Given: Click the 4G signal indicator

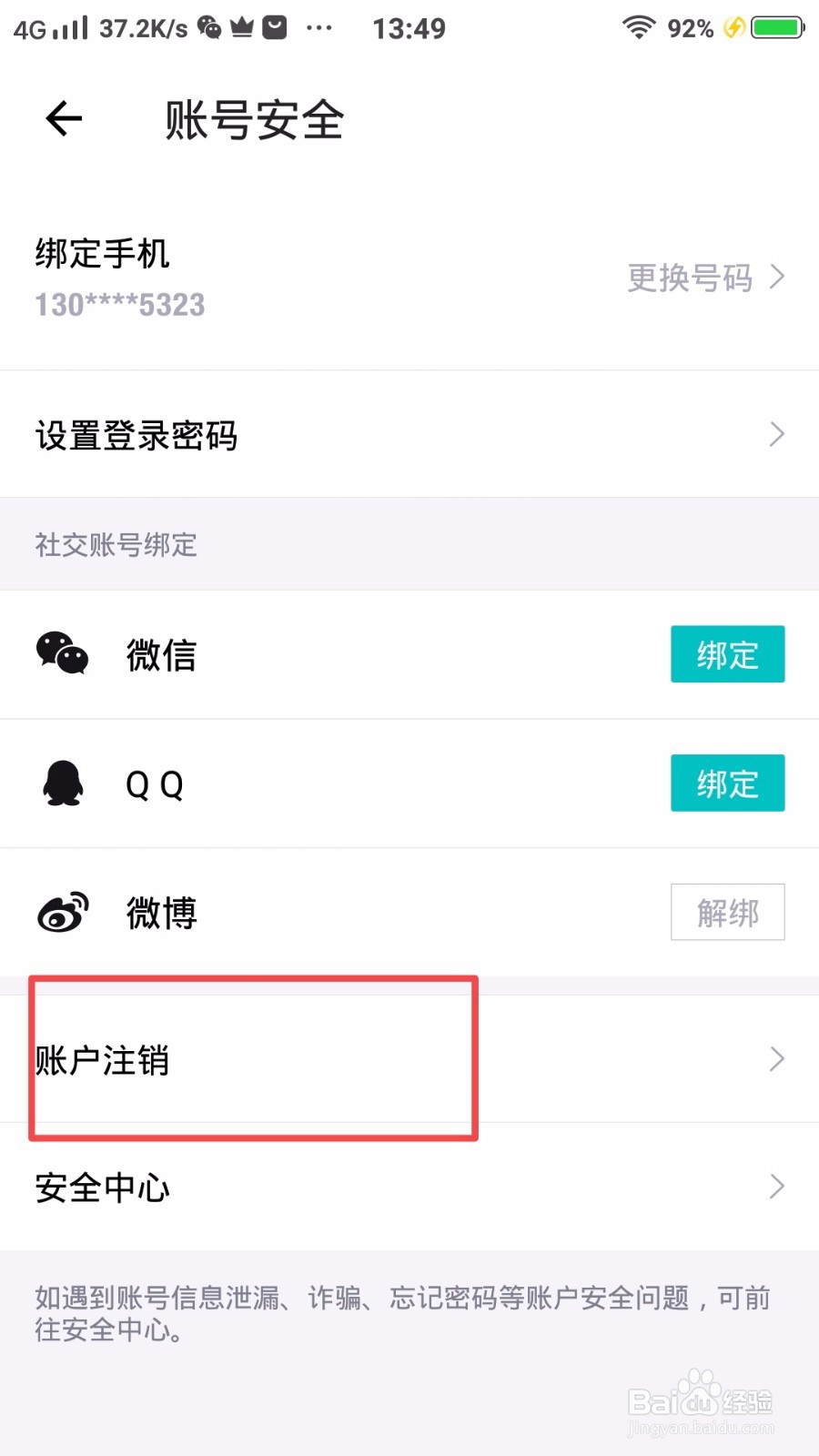Looking at the screenshot, I should [x=45, y=27].
